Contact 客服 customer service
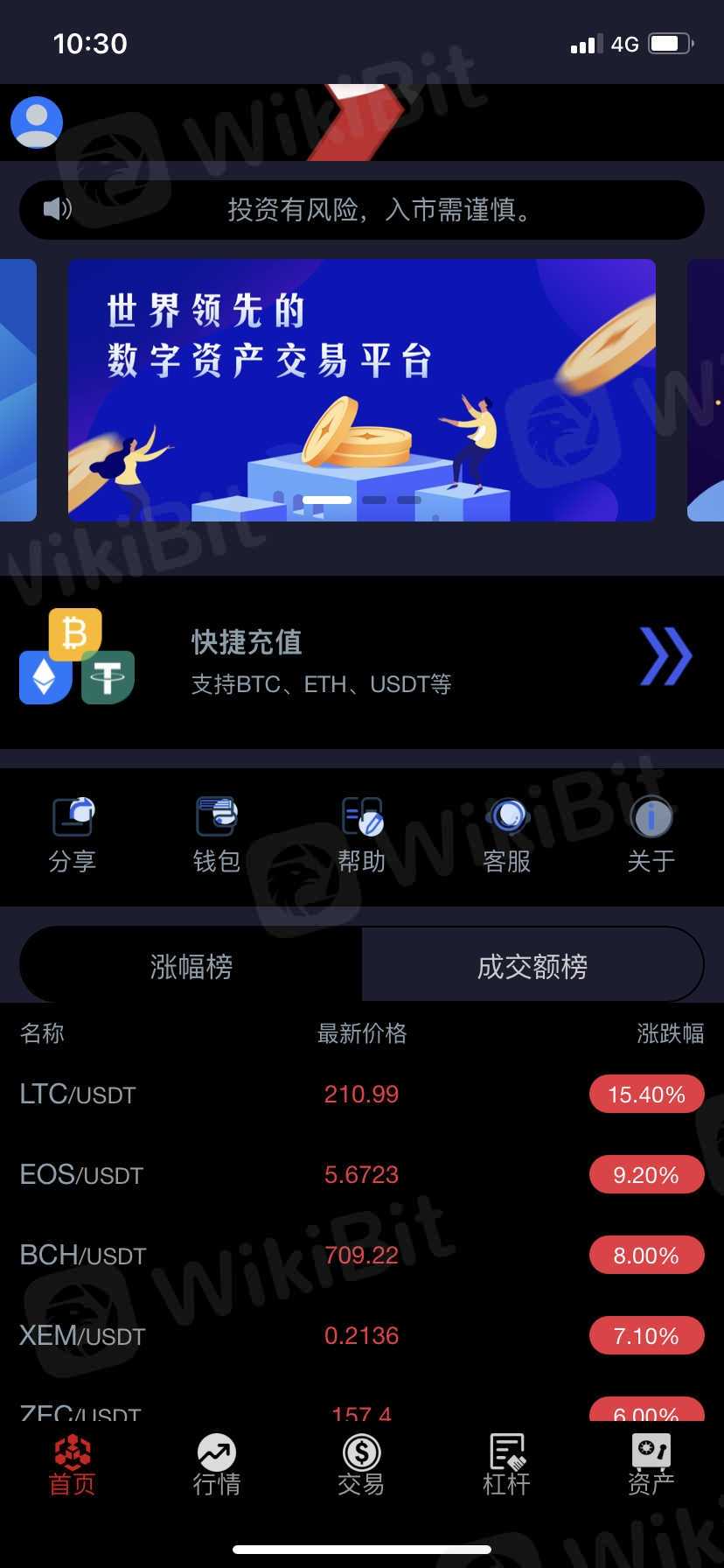 [x=506, y=835]
